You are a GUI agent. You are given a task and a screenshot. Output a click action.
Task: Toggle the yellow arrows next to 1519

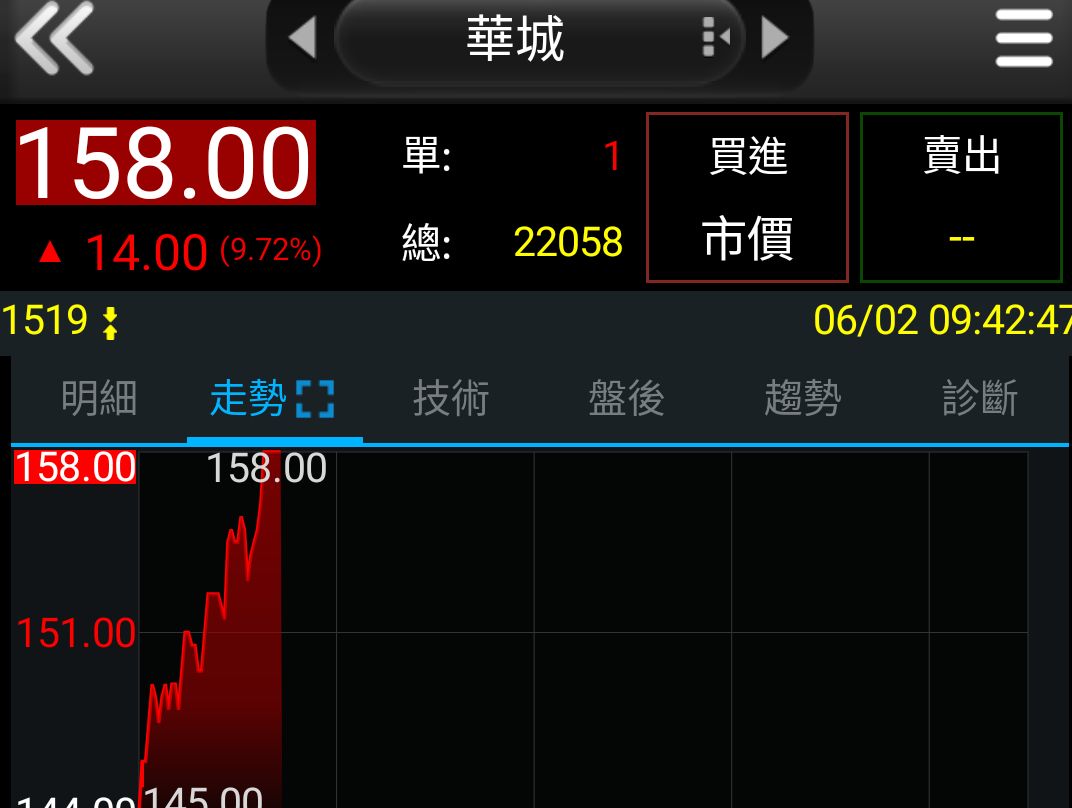pos(110,322)
